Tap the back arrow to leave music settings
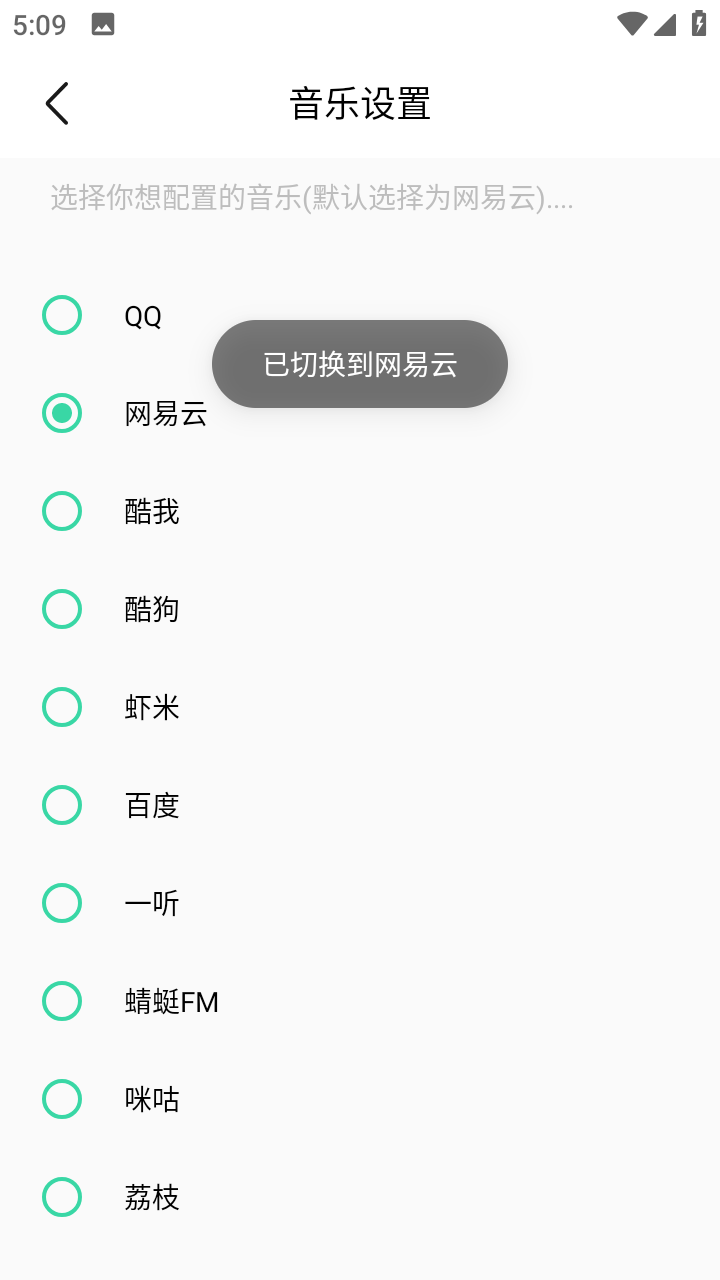Image resolution: width=720 pixels, height=1280 pixels. click(56, 103)
